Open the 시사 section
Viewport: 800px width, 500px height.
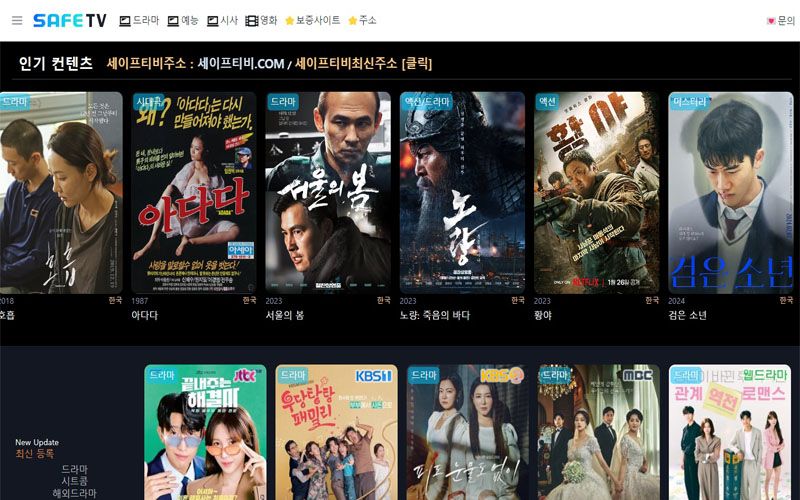[x=222, y=20]
